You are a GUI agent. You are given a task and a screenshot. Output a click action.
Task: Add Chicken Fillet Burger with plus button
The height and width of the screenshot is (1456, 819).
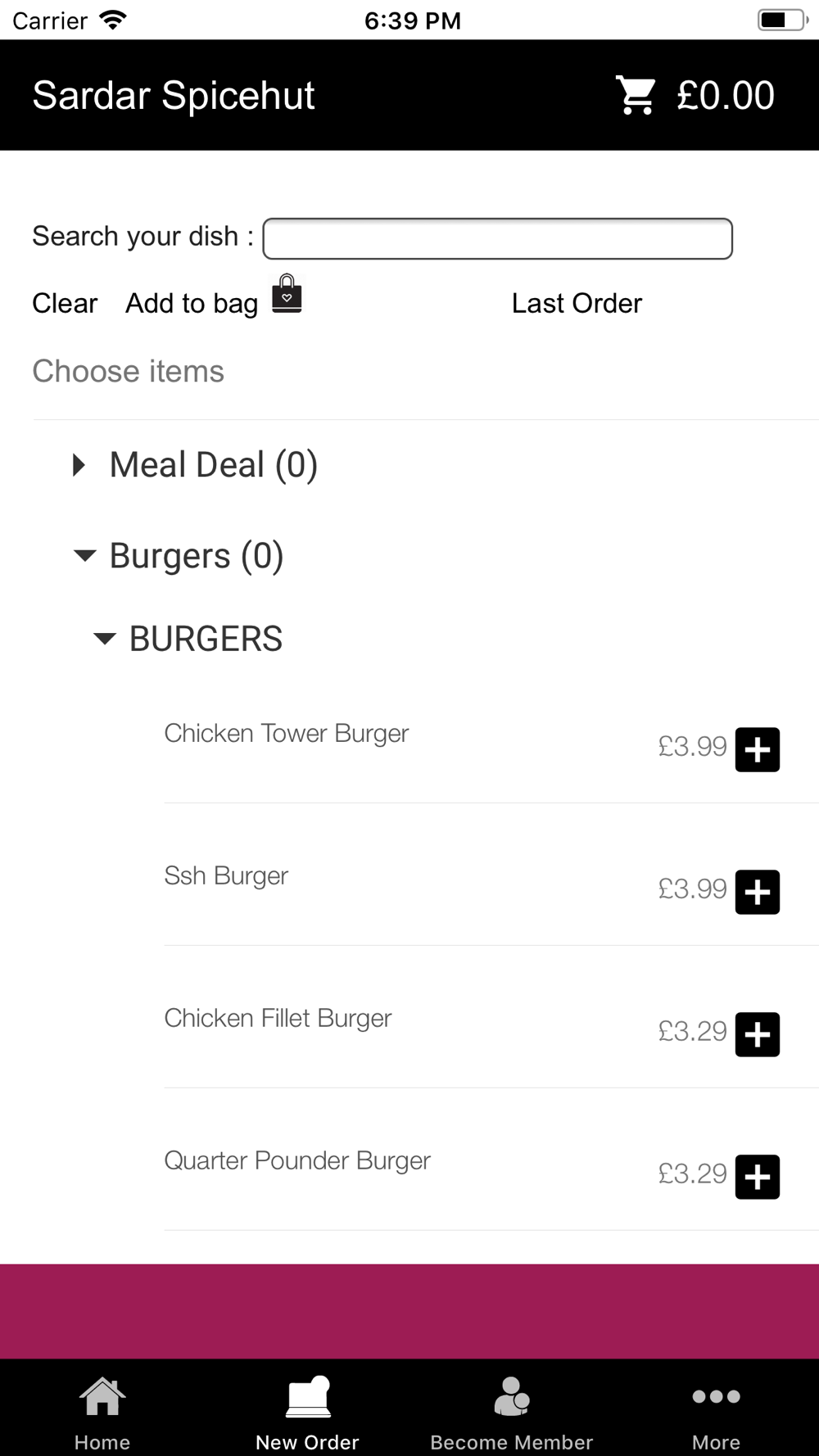click(x=757, y=1034)
